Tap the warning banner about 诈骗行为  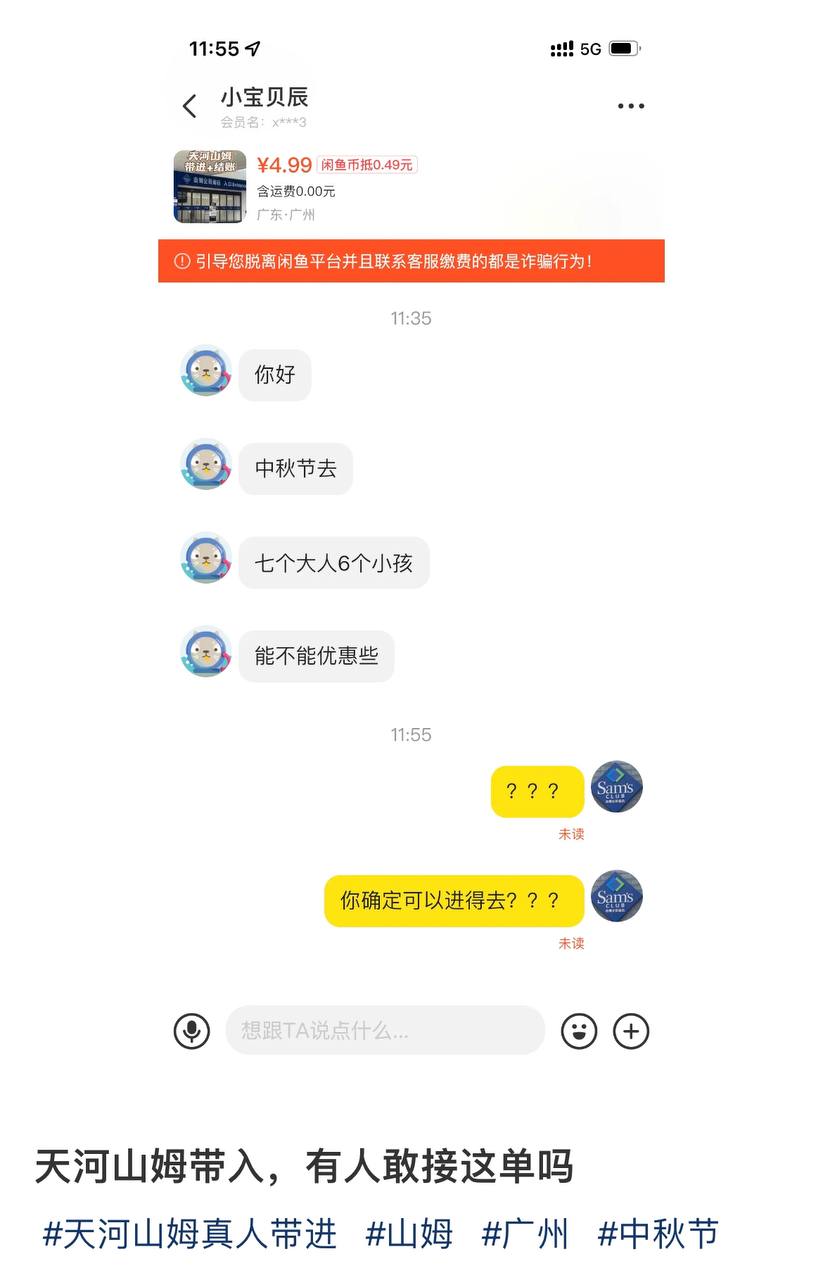pos(411,260)
